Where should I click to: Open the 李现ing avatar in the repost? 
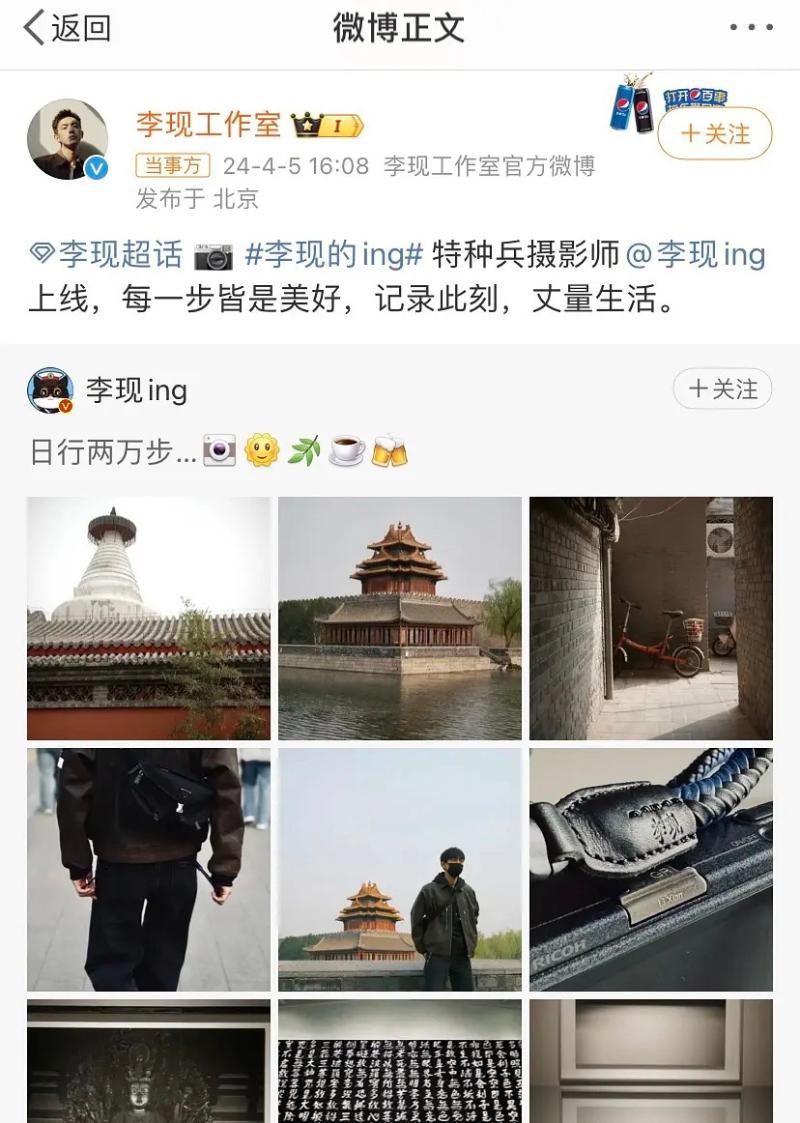click(50, 390)
